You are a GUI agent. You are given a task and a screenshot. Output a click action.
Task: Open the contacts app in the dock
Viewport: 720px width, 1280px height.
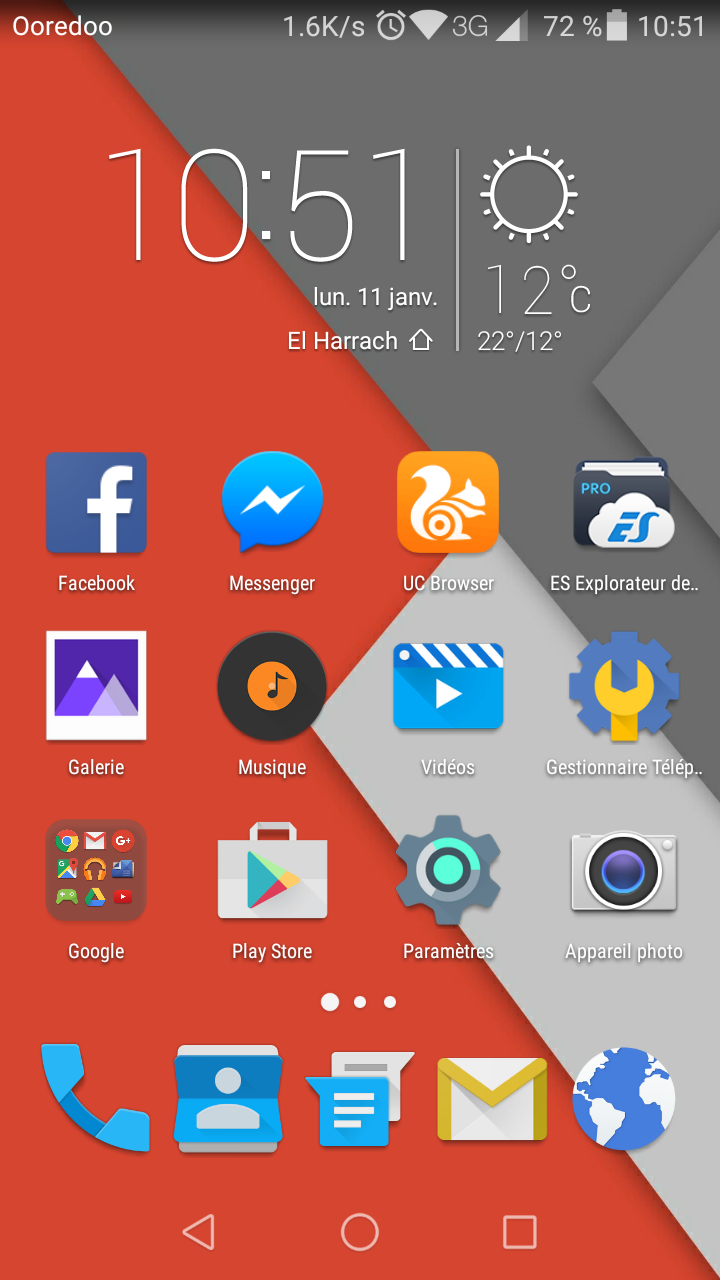[228, 1098]
